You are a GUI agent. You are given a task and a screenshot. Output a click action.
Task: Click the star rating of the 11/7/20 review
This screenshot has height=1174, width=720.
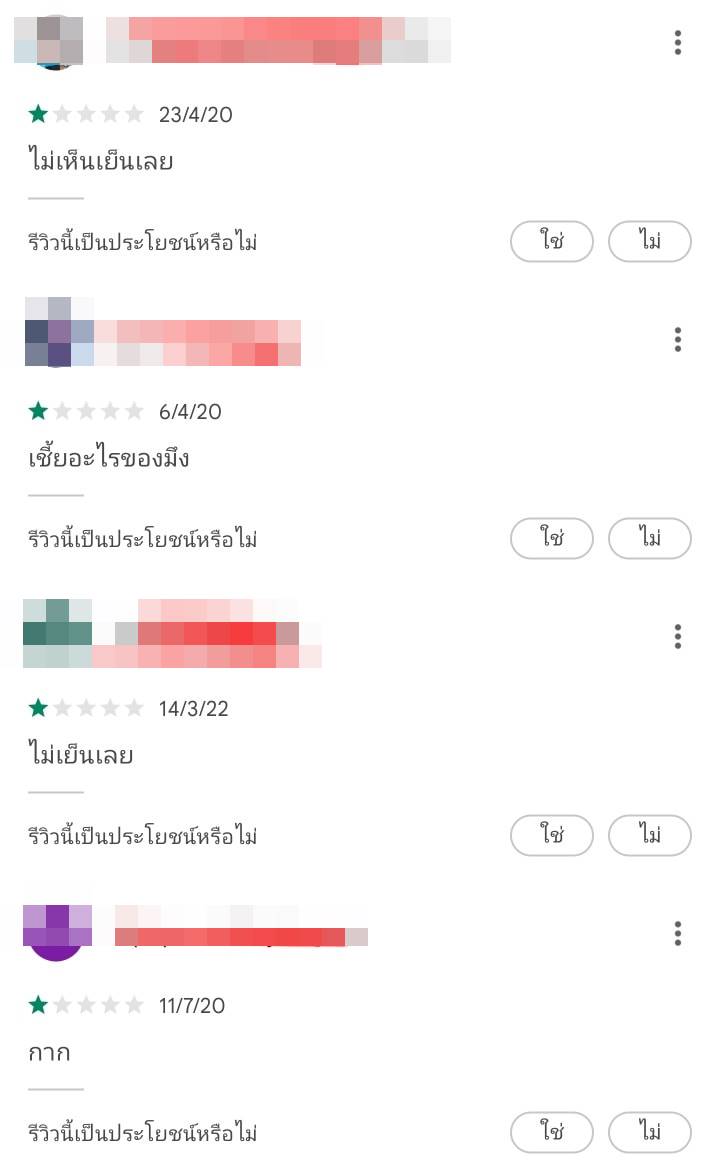coord(87,1005)
